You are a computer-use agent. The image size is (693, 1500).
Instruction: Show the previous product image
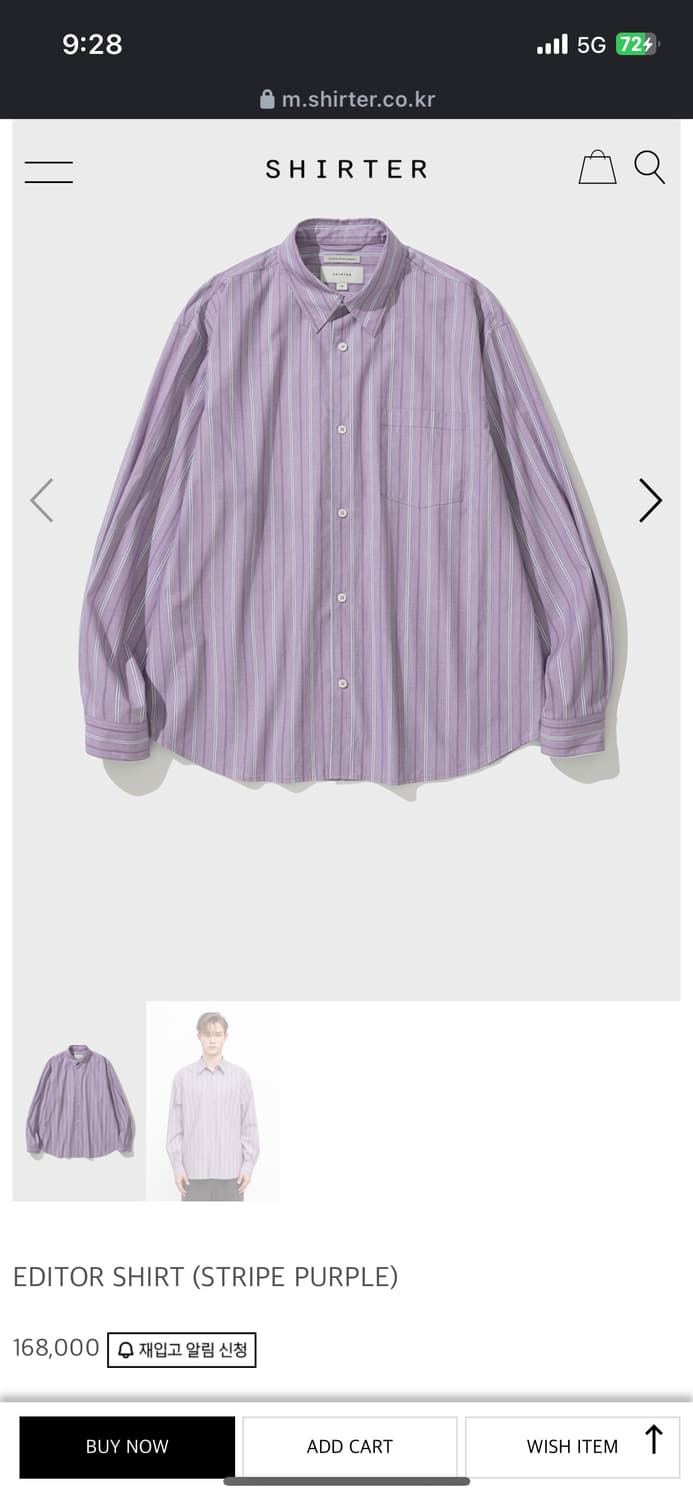click(x=42, y=500)
